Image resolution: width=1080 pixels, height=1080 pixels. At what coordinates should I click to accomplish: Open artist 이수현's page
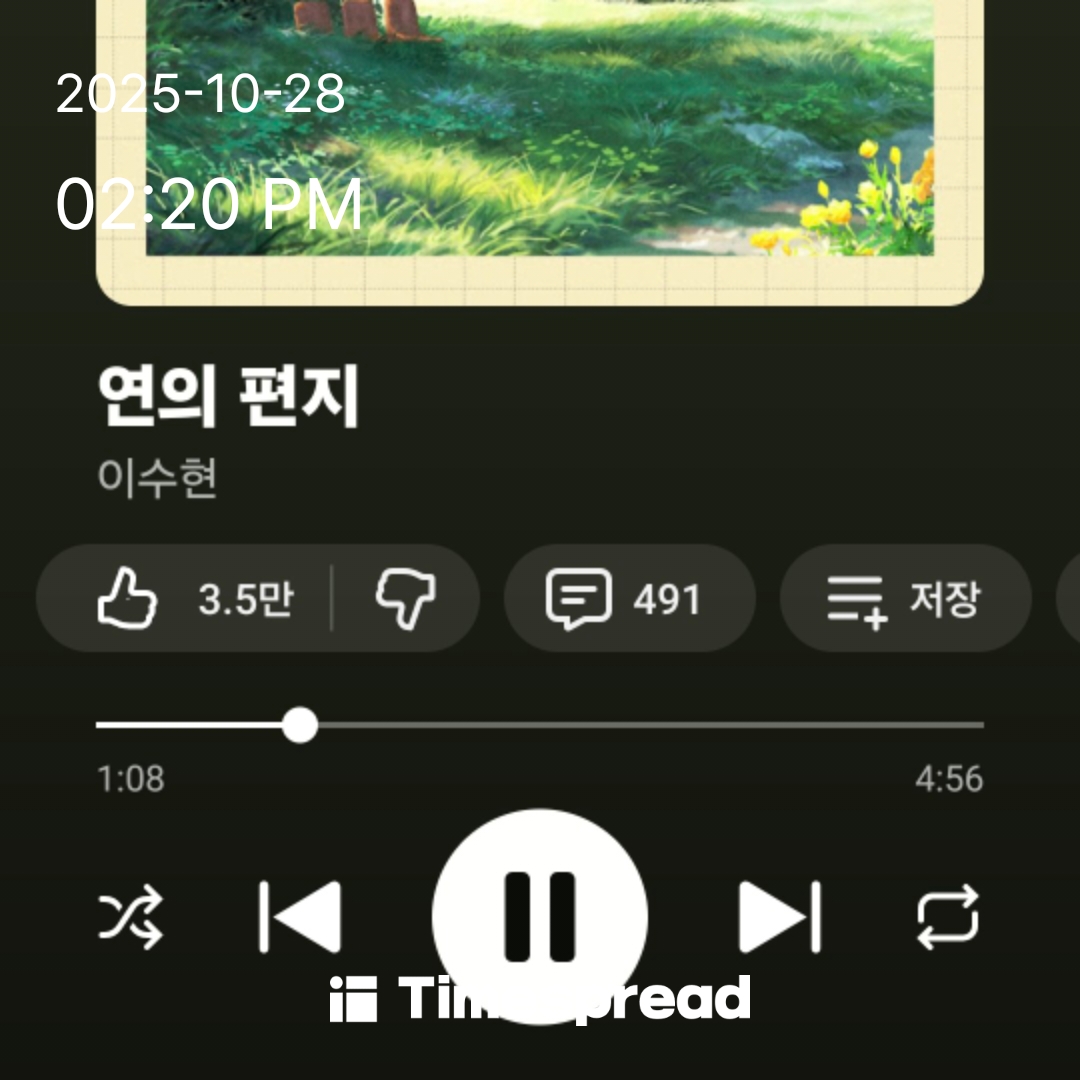(158, 479)
